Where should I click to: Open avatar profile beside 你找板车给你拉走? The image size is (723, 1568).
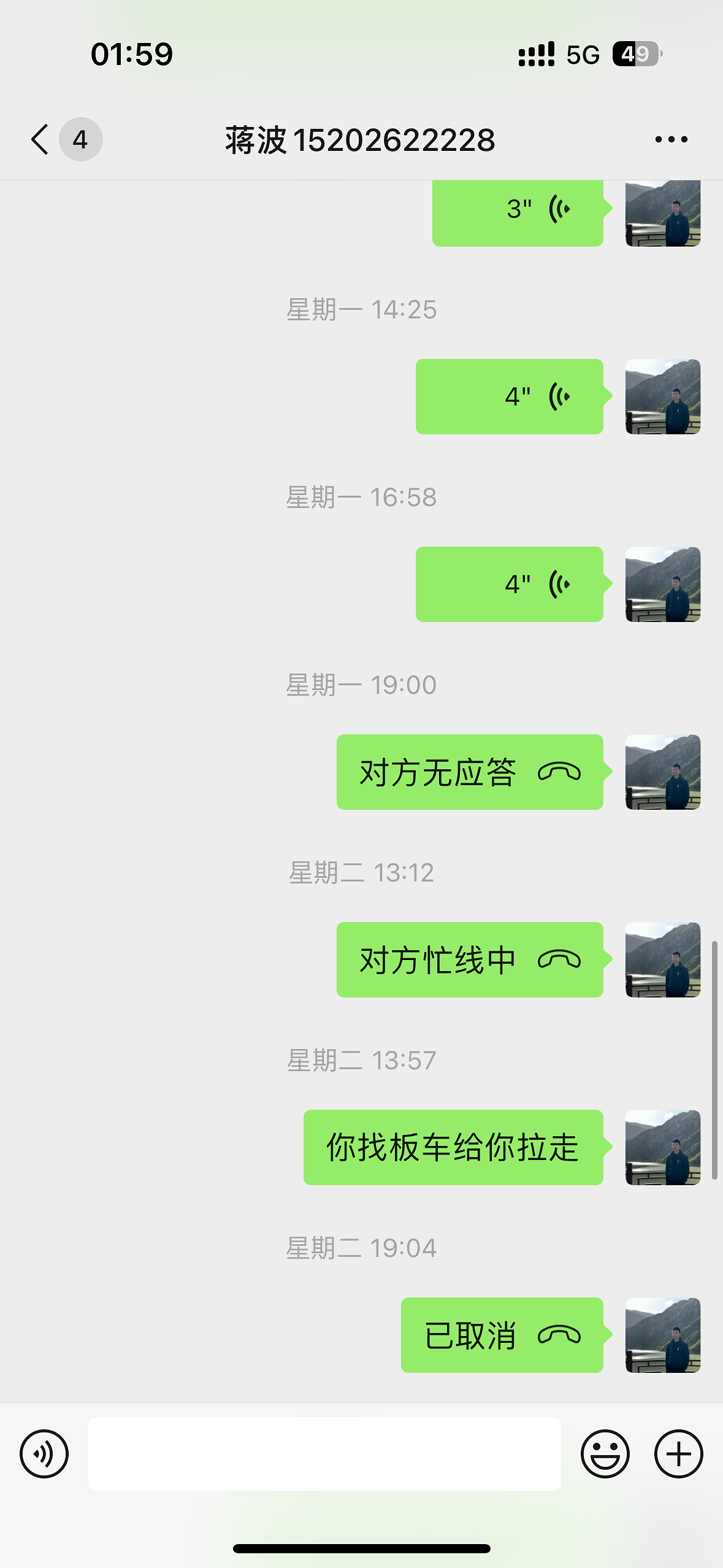(x=662, y=1148)
